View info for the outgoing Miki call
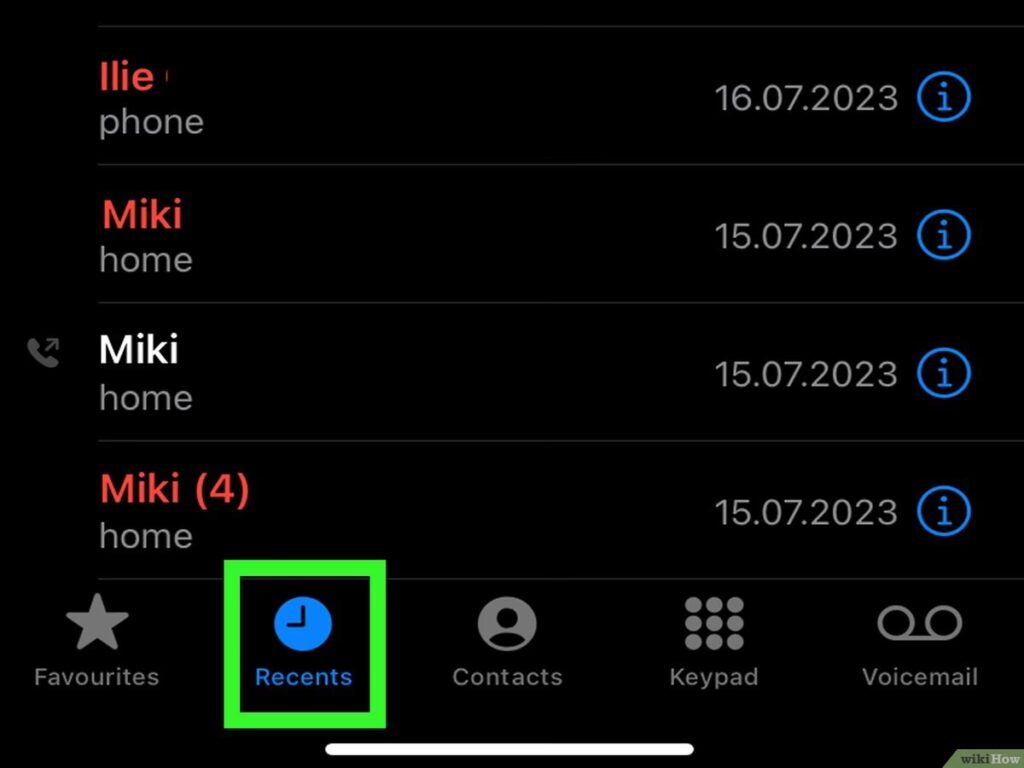Image resolution: width=1024 pixels, height=768 pixels. (944, 373)
